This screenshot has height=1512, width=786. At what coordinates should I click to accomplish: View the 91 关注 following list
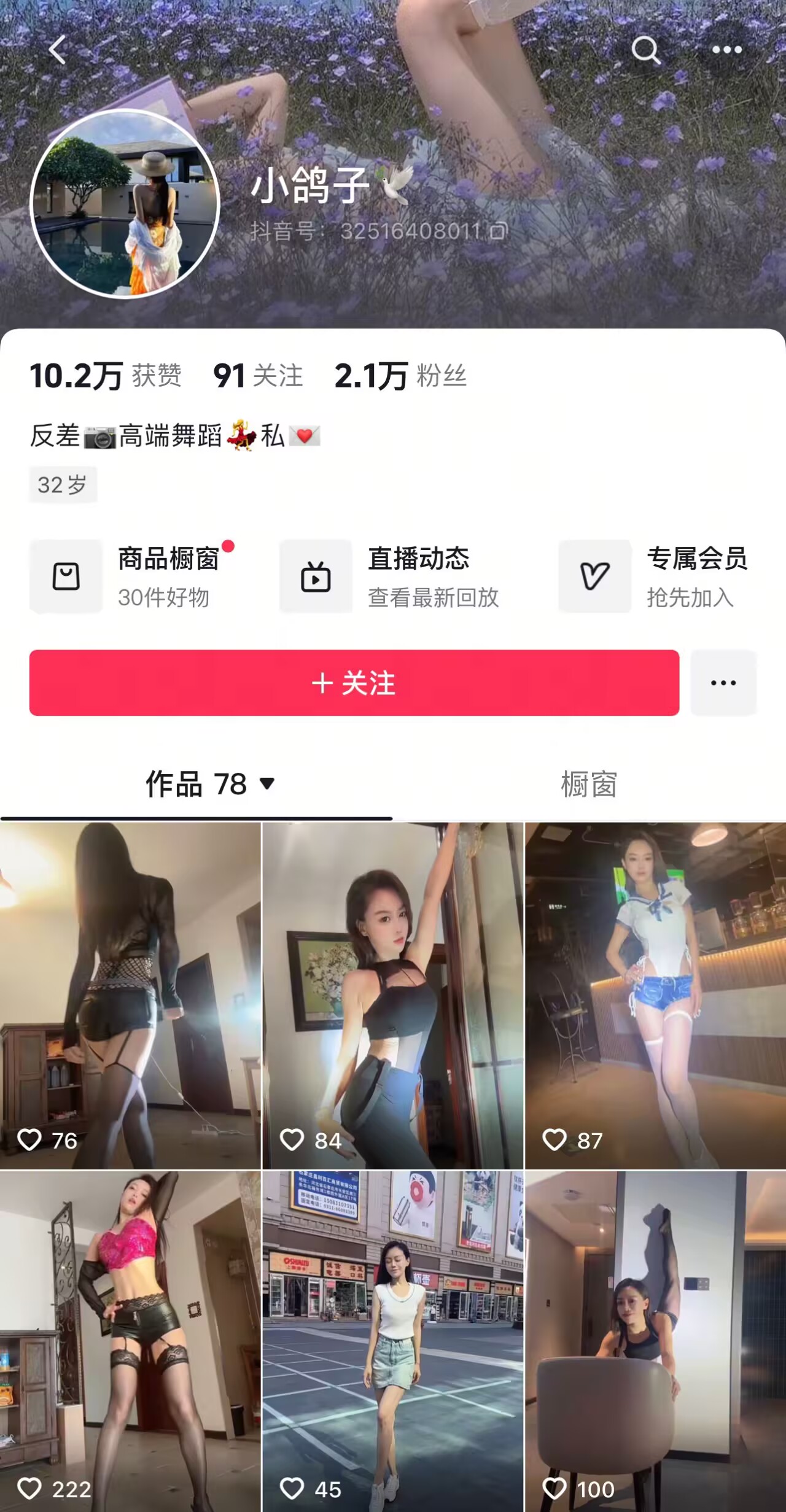258,376
